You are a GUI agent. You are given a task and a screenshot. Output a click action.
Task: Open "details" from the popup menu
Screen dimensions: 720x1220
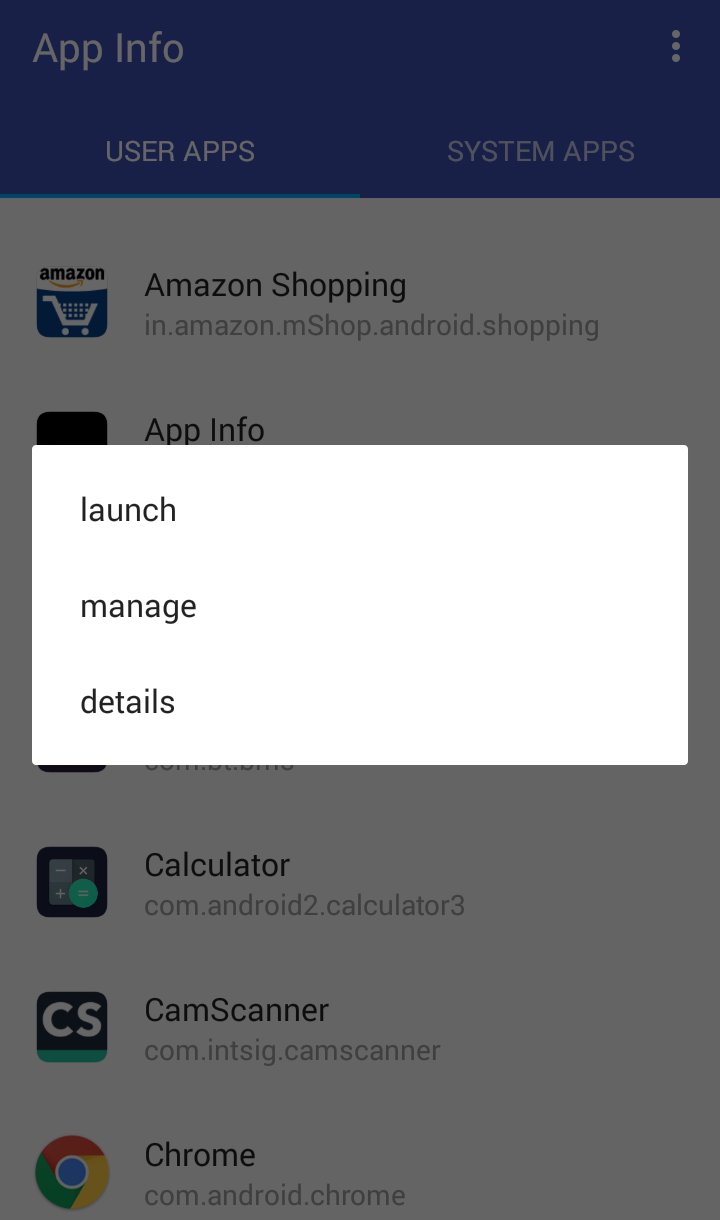tap(127, 702)
